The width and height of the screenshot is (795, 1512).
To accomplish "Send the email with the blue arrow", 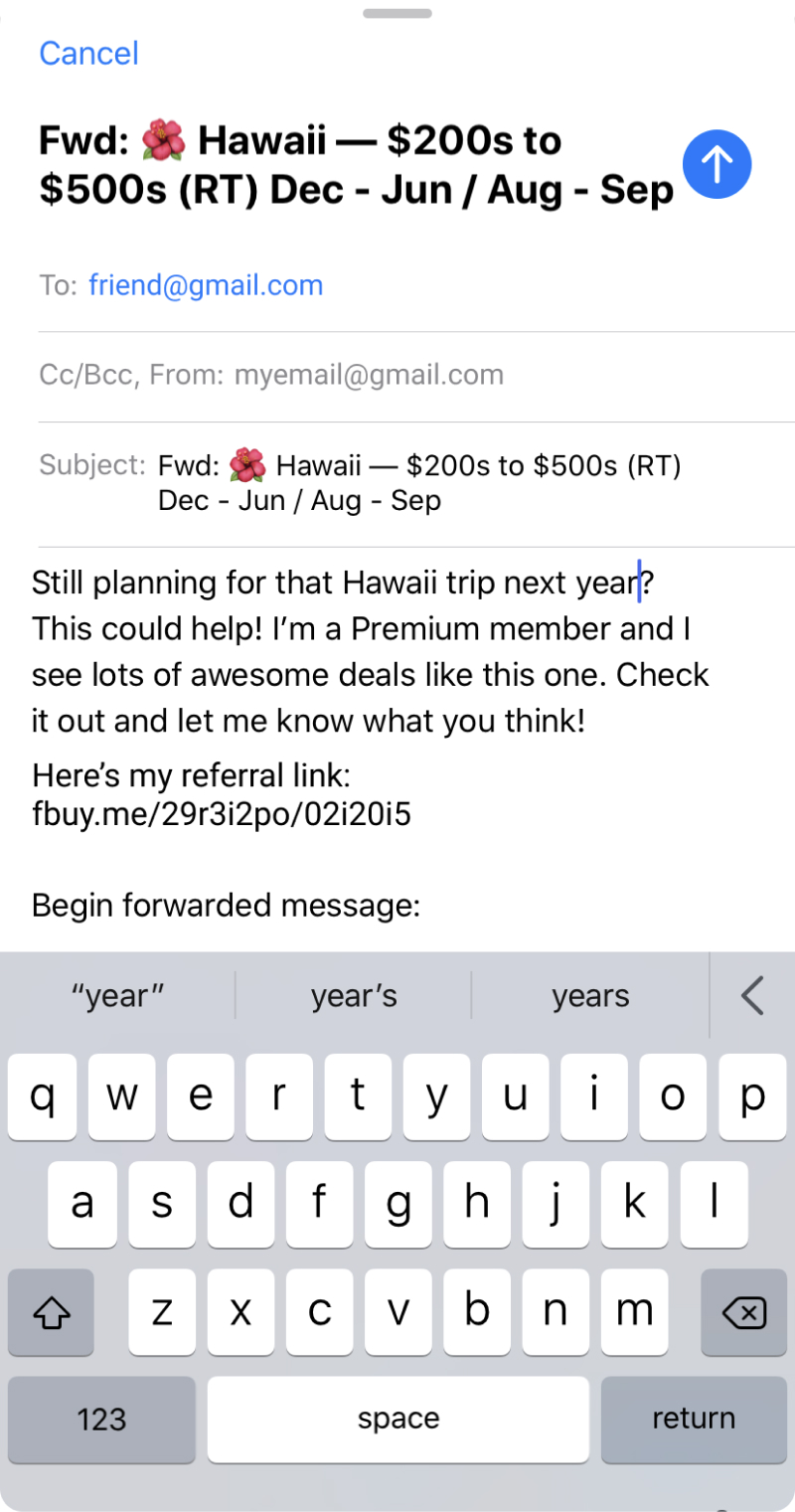I will [x=717, y=164].
